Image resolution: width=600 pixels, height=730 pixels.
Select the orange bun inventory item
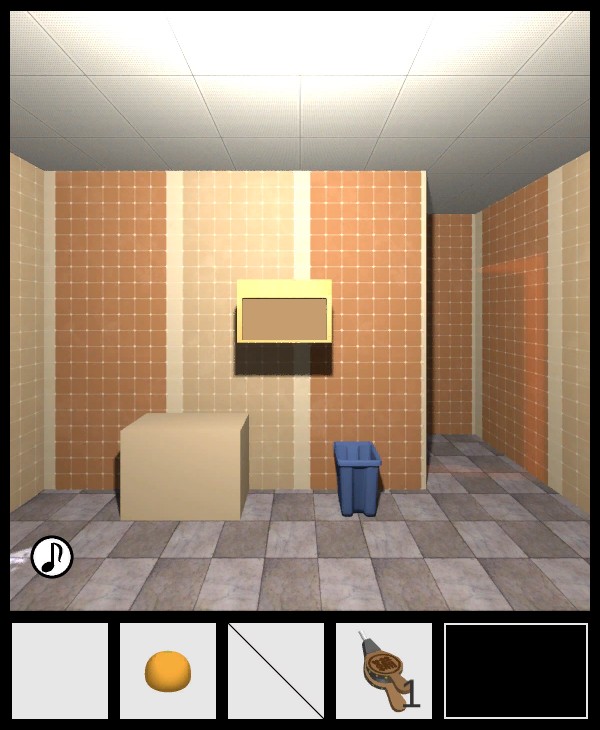[168, 671]
